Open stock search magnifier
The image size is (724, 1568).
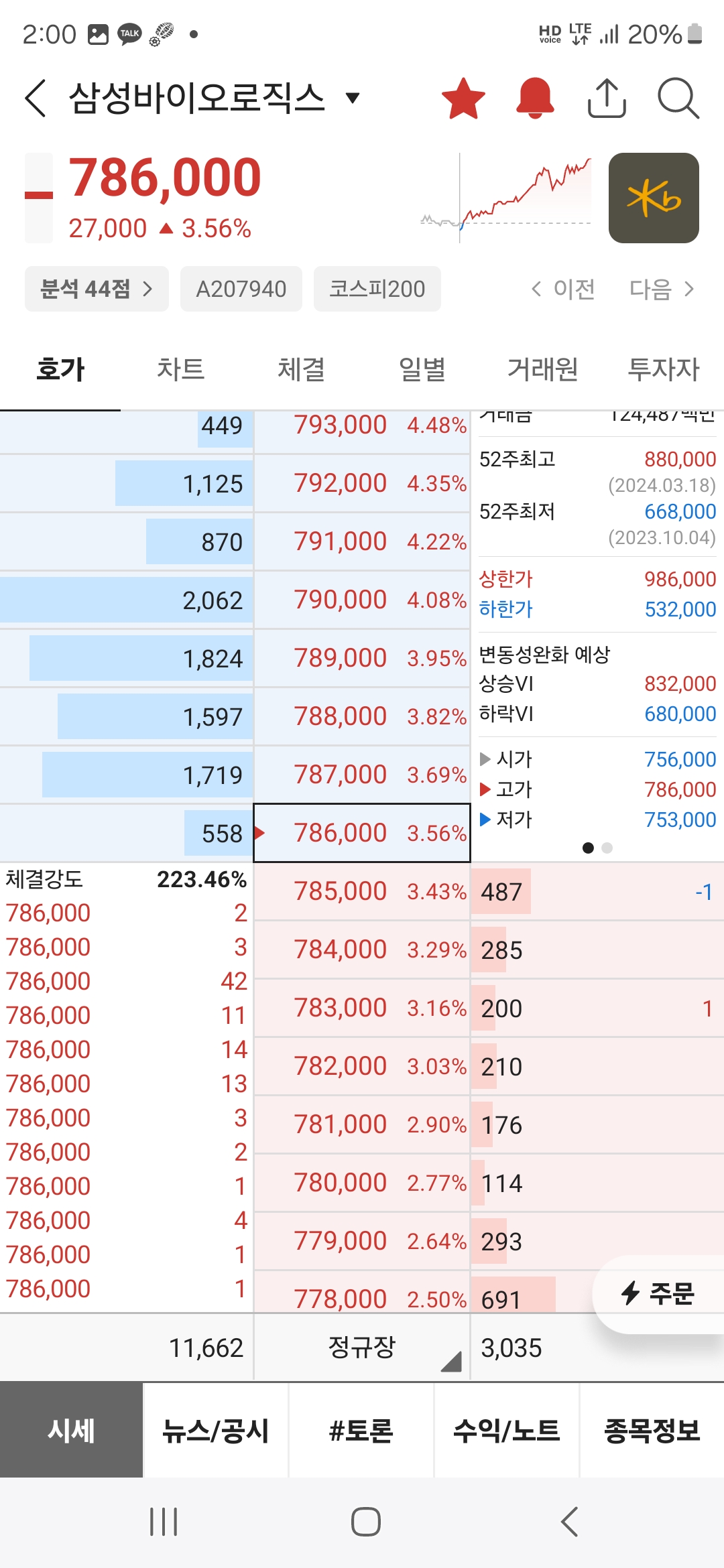click(x=678, y=99)
